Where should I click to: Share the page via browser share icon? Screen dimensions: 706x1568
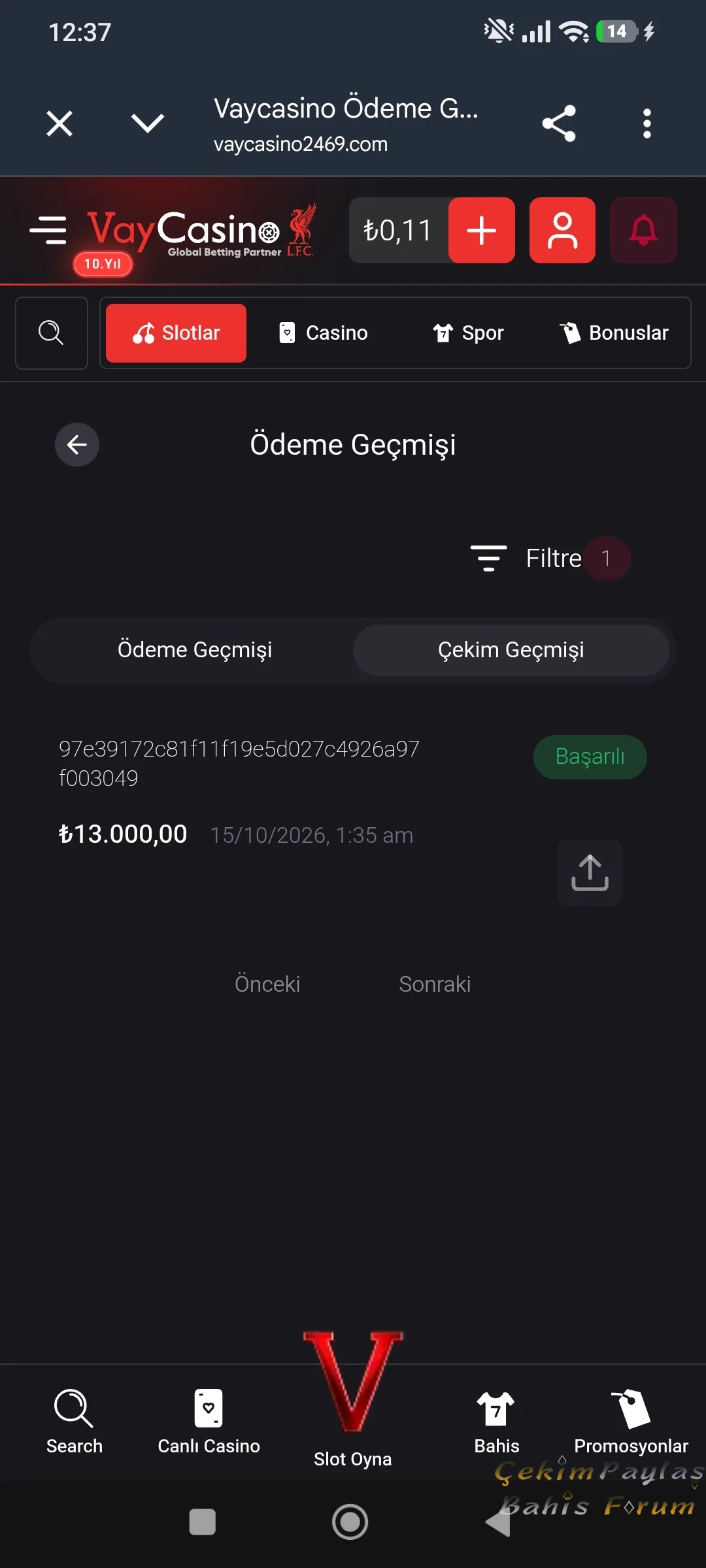click(x=559, y=123)
